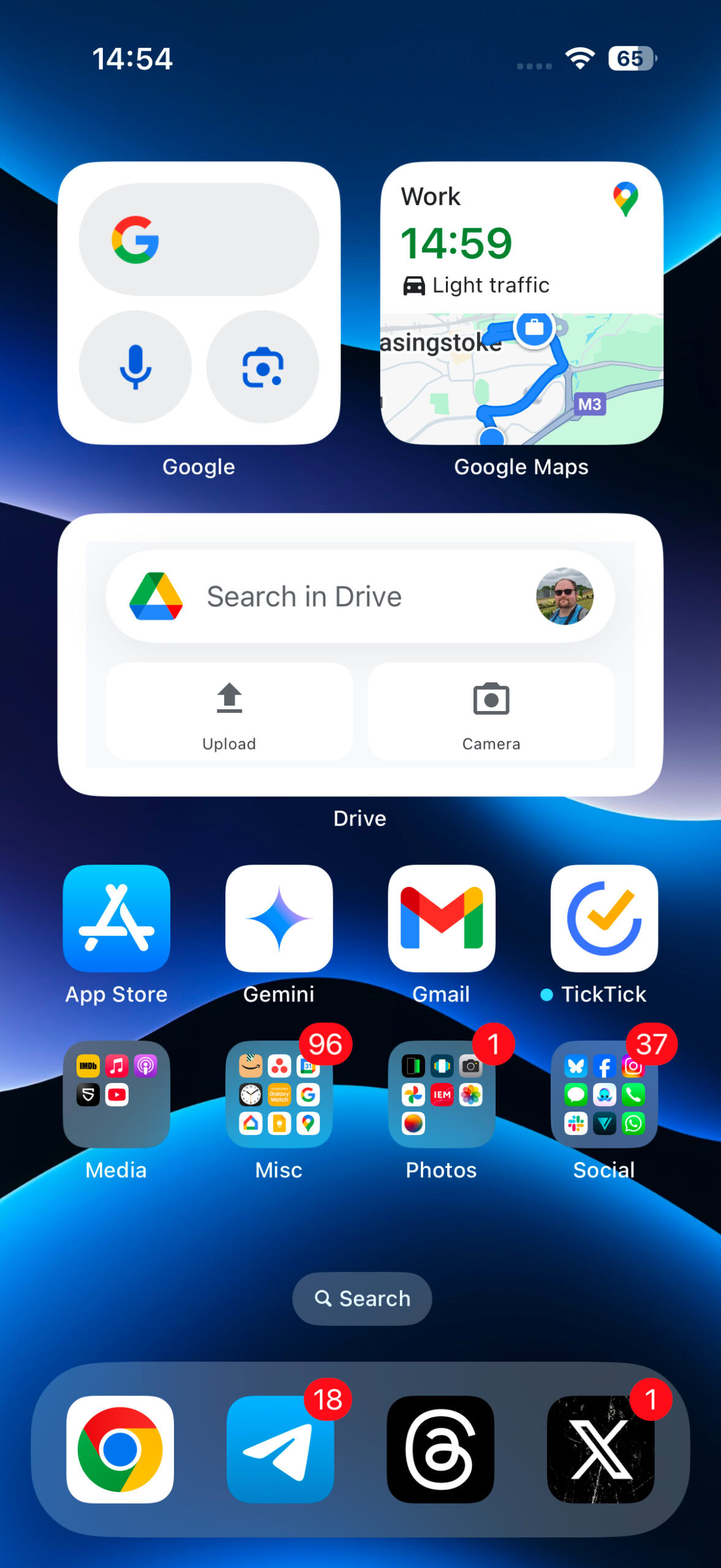Tap Upload in the Drive widget

point(229,711)
